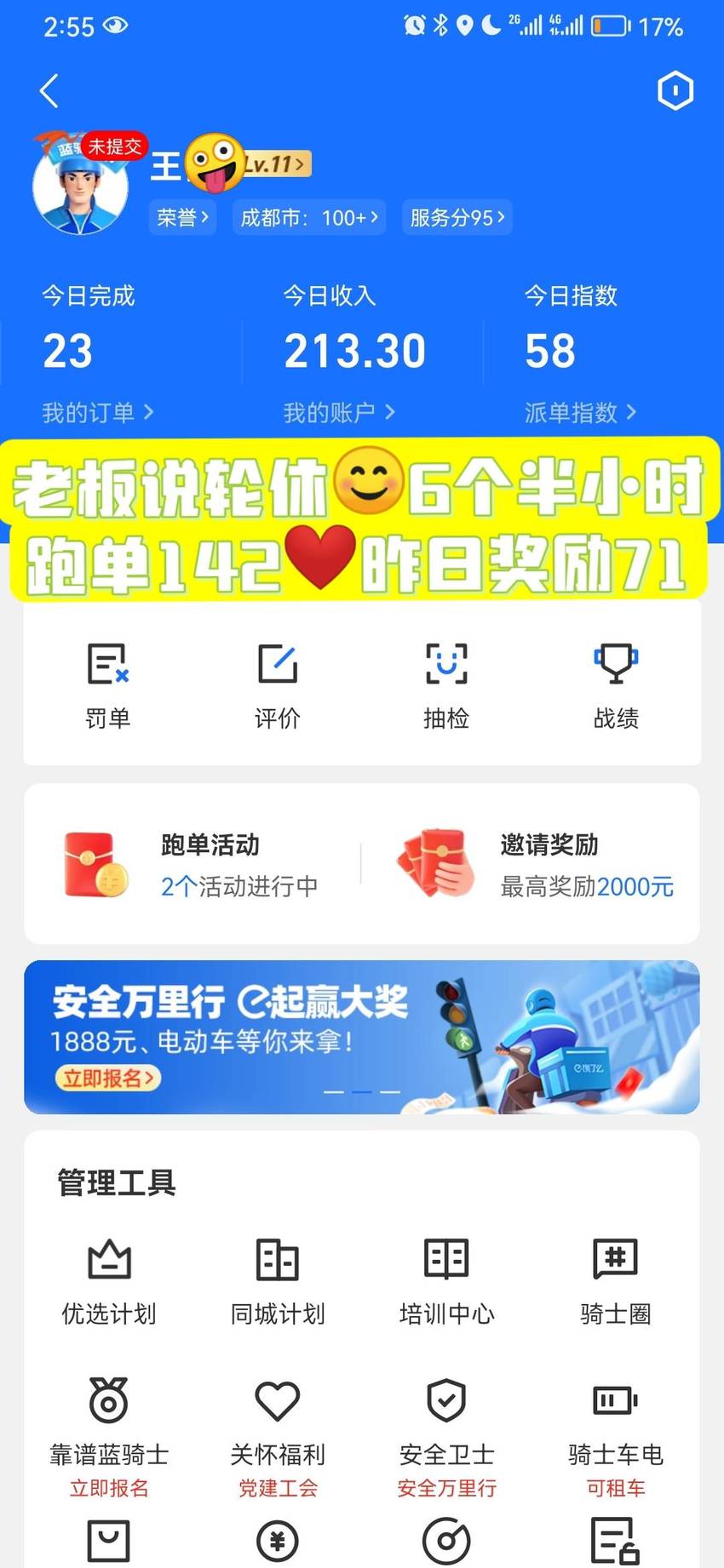Screen dimensions: 724x1568
Task: Enter 骑士圈 rider community
Action: [616, 1283]
